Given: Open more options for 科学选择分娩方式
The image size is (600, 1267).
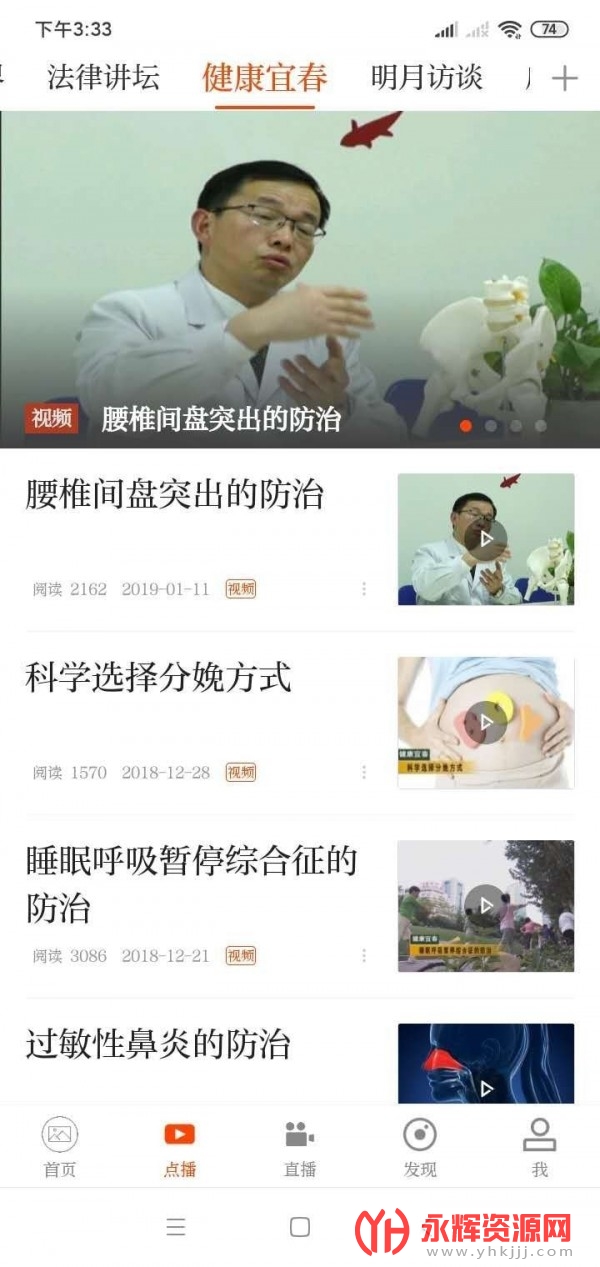Looking at the screenshot, I should point(364,772).
